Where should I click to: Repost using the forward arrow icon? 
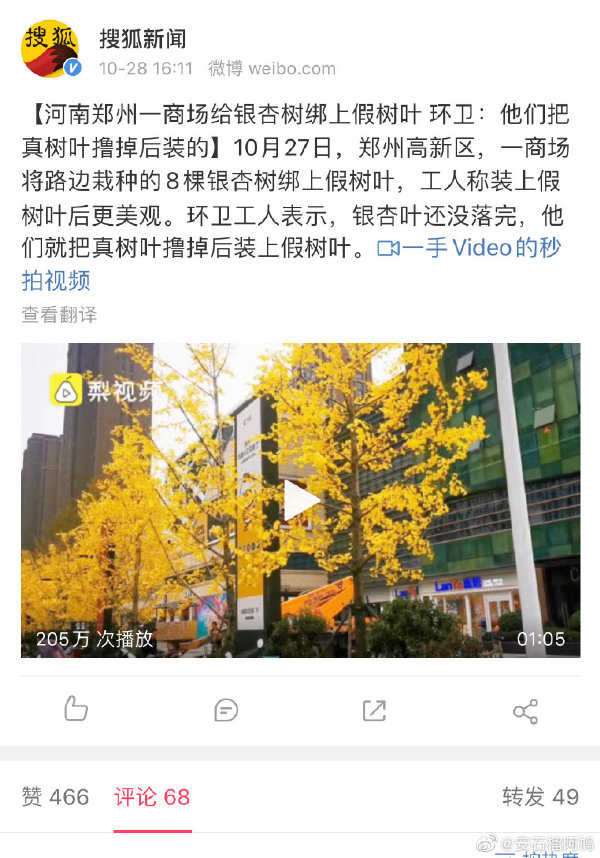click(374, 710)
